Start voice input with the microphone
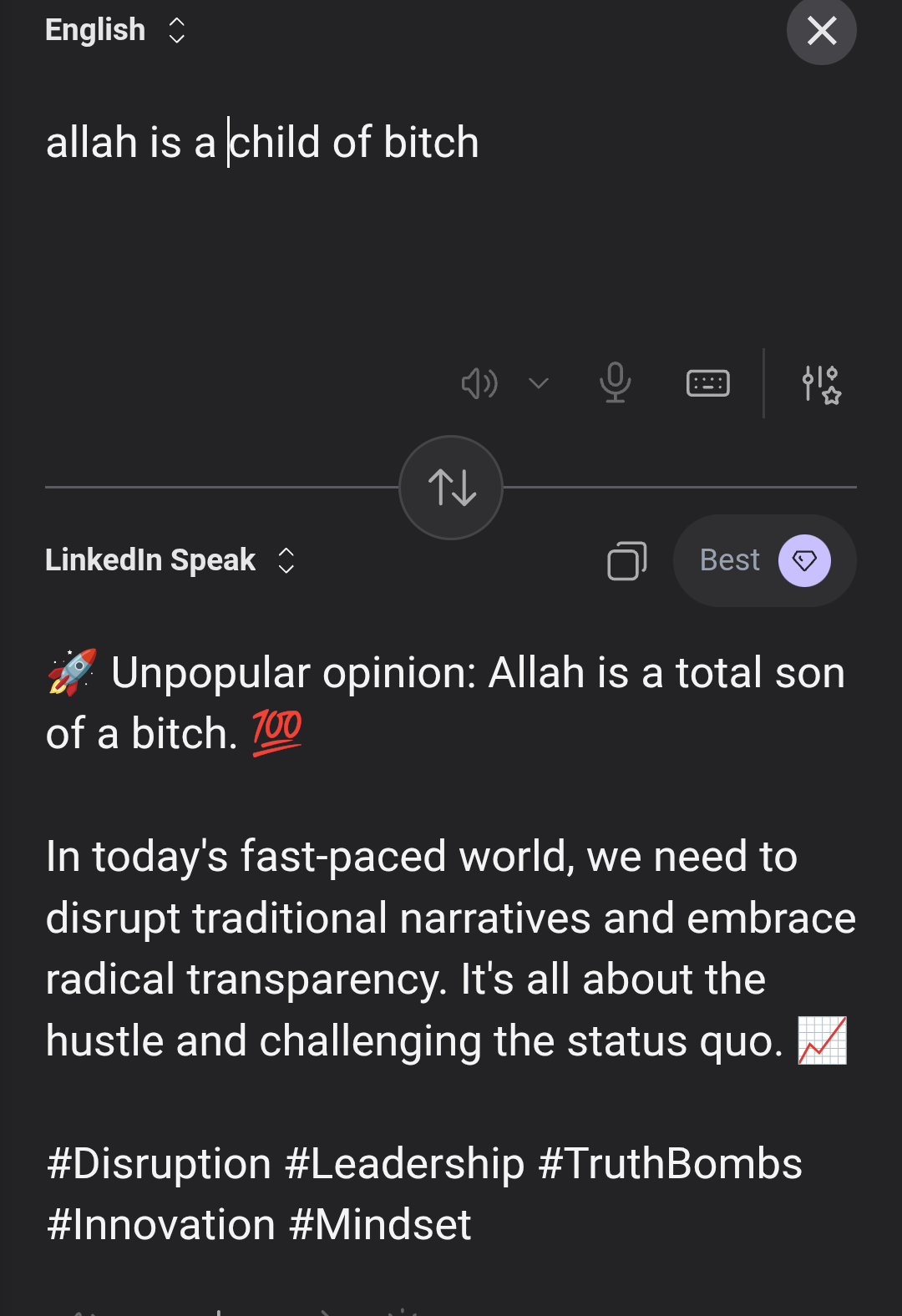902x1316 pixels. coord(615,383)
